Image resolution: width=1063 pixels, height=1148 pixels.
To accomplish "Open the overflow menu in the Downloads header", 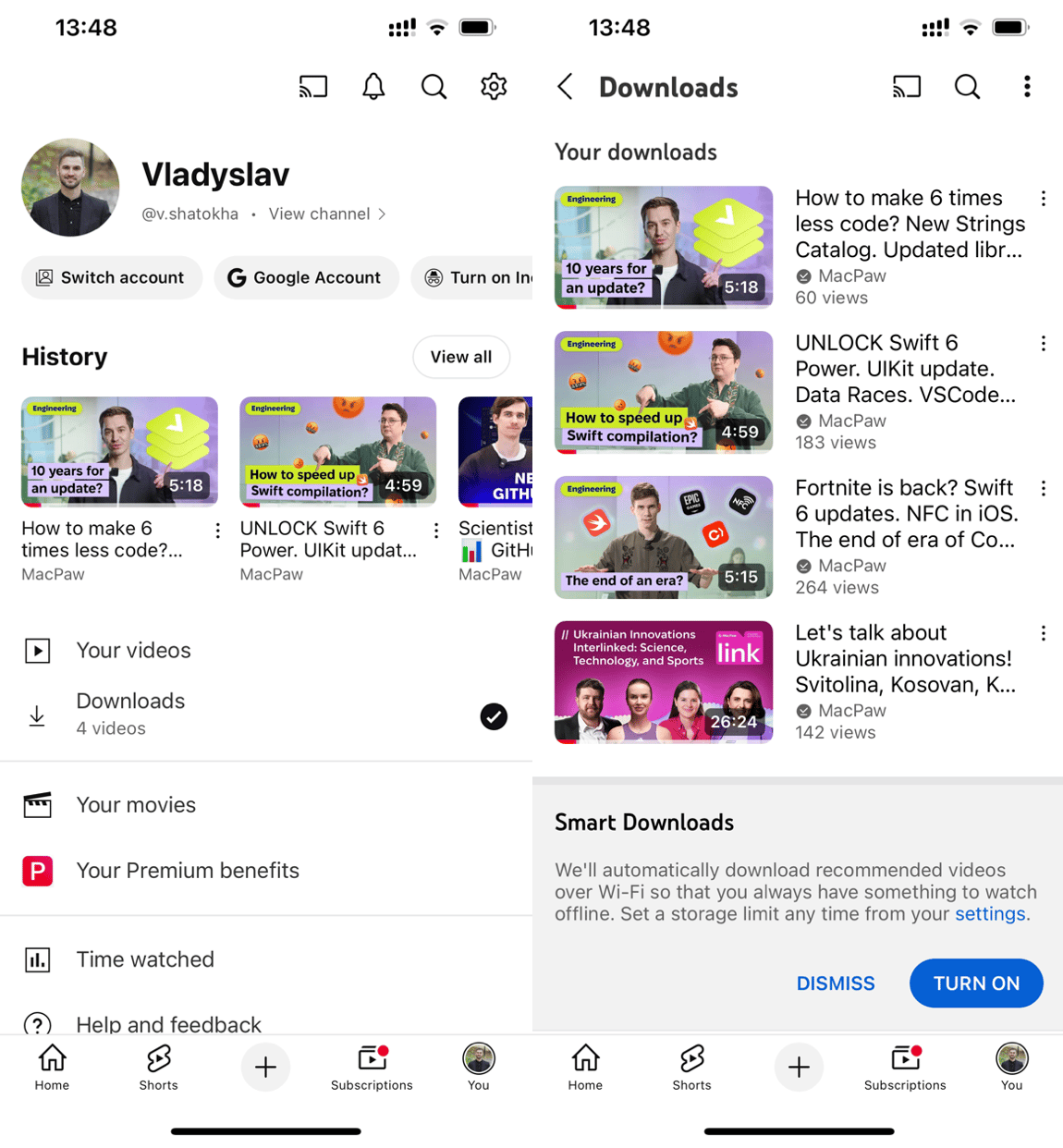I will (1026, 87).
